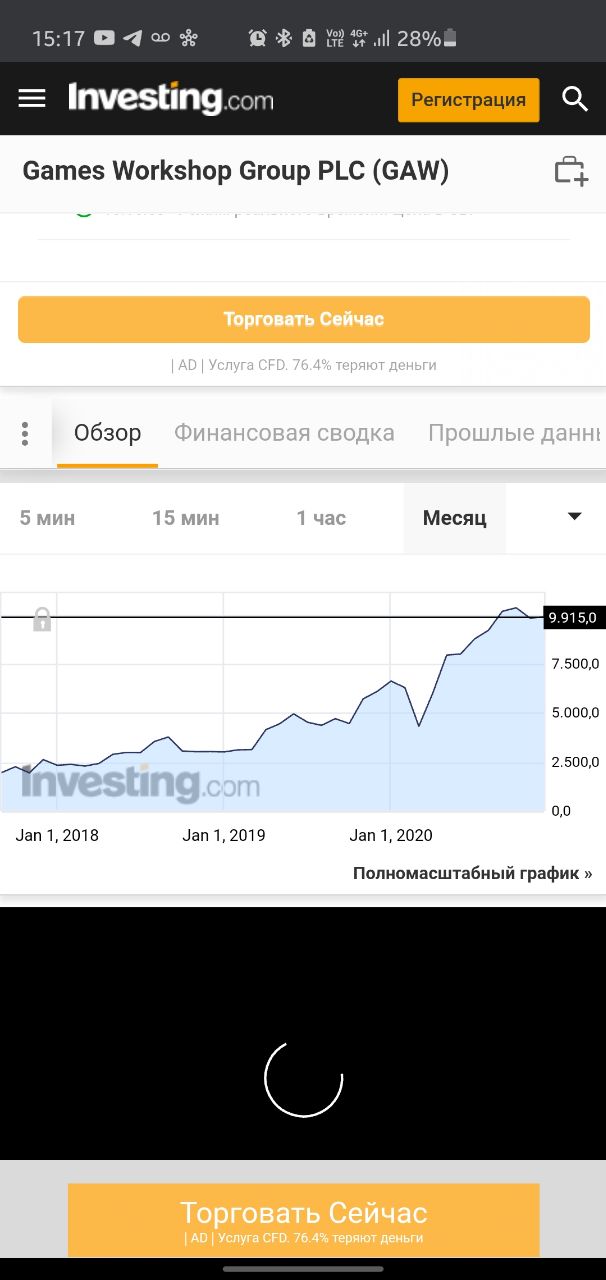
Task: Switch to the Финансовая сводка tab
Action: [284, 433]
